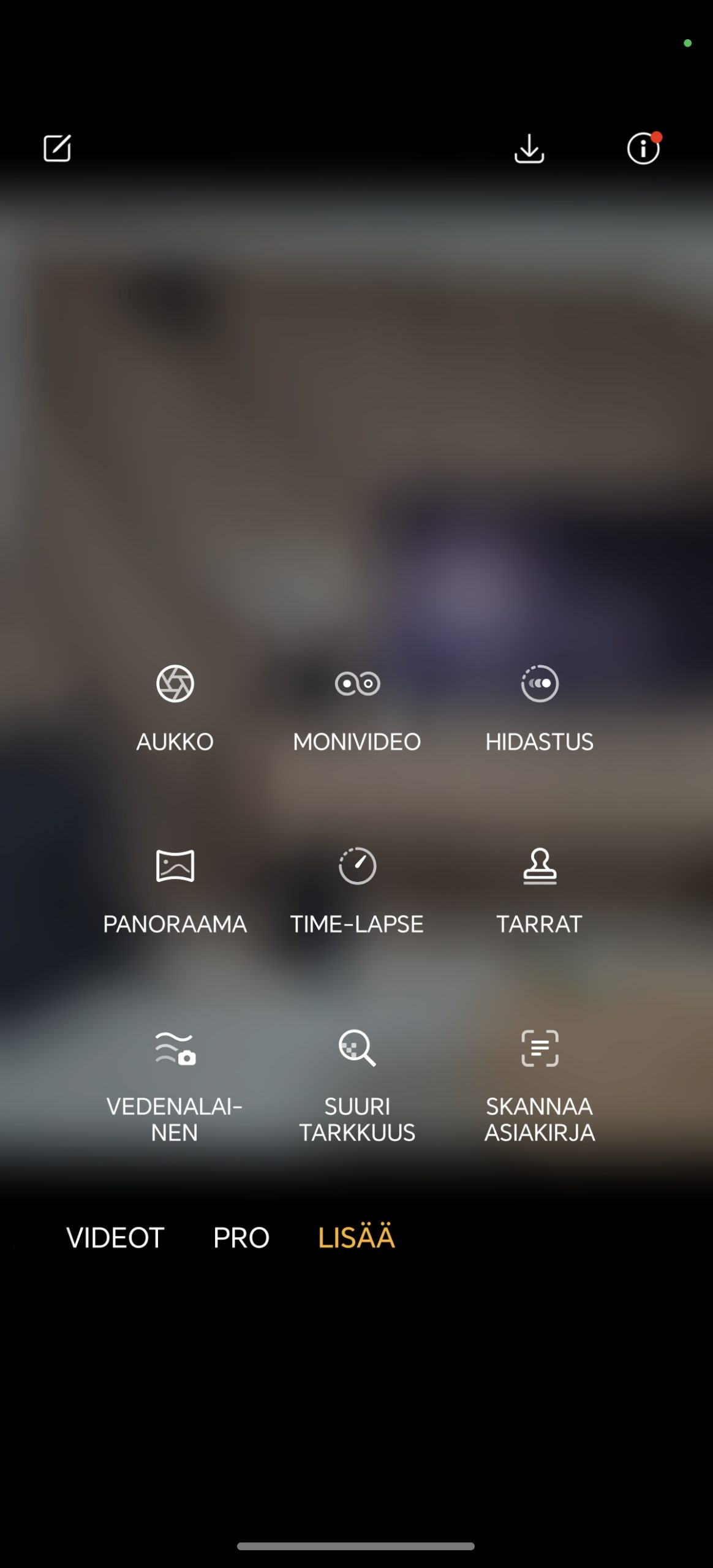Open SKANNAA ASIAKIRJA document scanner
The width and height of the screenshot is (713, 1568).
pyautogui.click(x=540, y=1084)
